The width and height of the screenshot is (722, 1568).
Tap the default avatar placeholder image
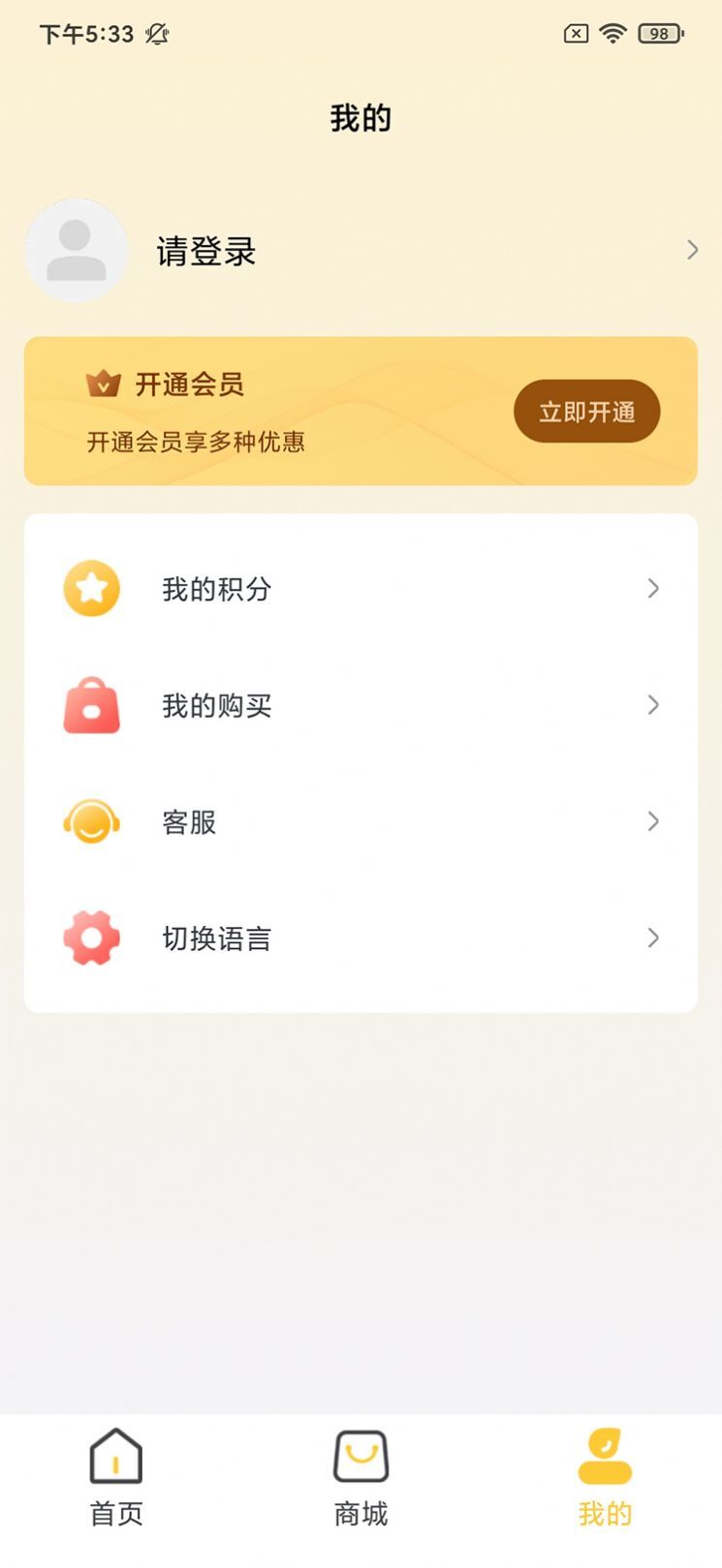click(x=77, y=250)
